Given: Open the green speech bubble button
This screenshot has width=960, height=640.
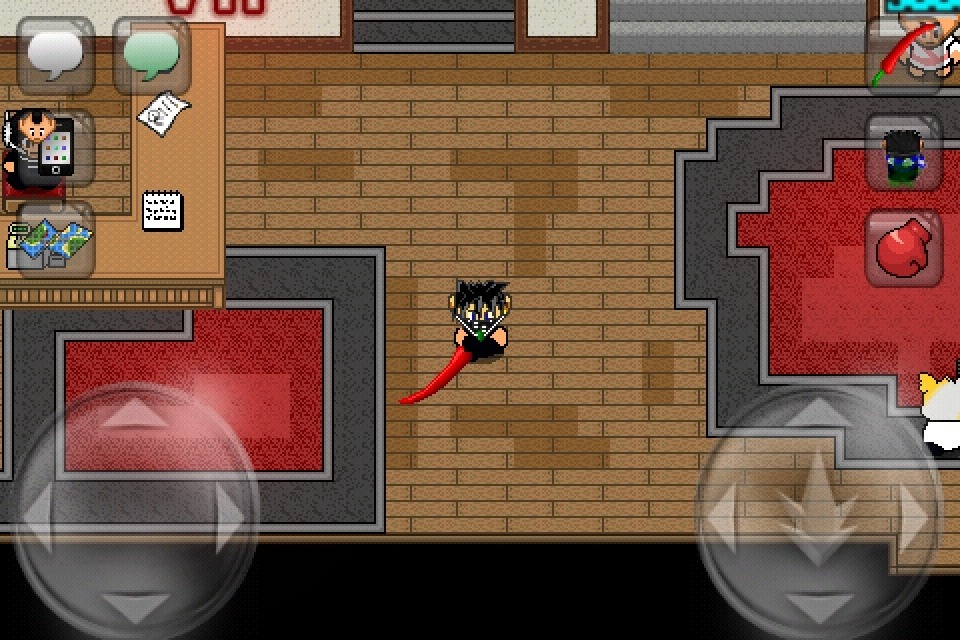Looking at the screenshot, I should pos(151,56).
